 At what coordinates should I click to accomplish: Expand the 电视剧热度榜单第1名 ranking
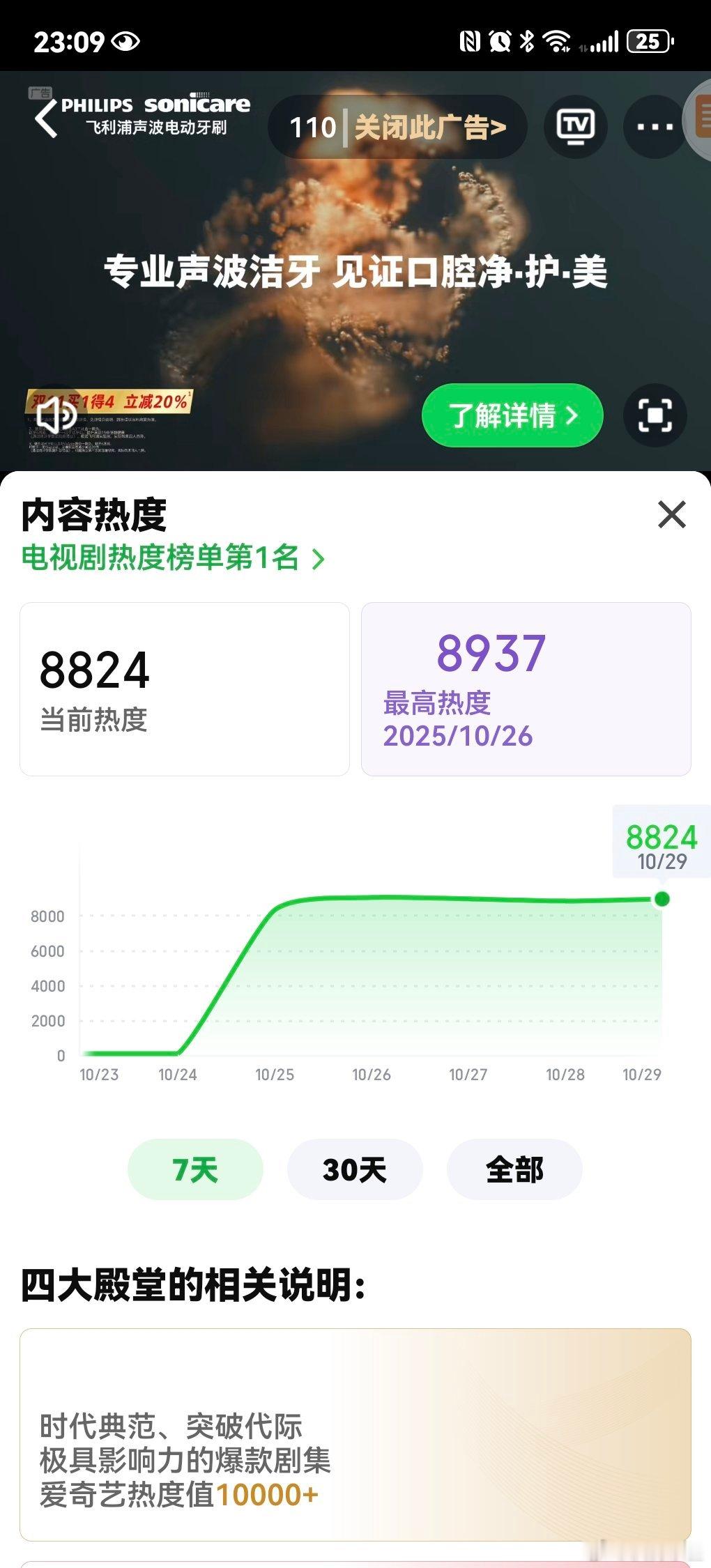[x=171, y=558]
